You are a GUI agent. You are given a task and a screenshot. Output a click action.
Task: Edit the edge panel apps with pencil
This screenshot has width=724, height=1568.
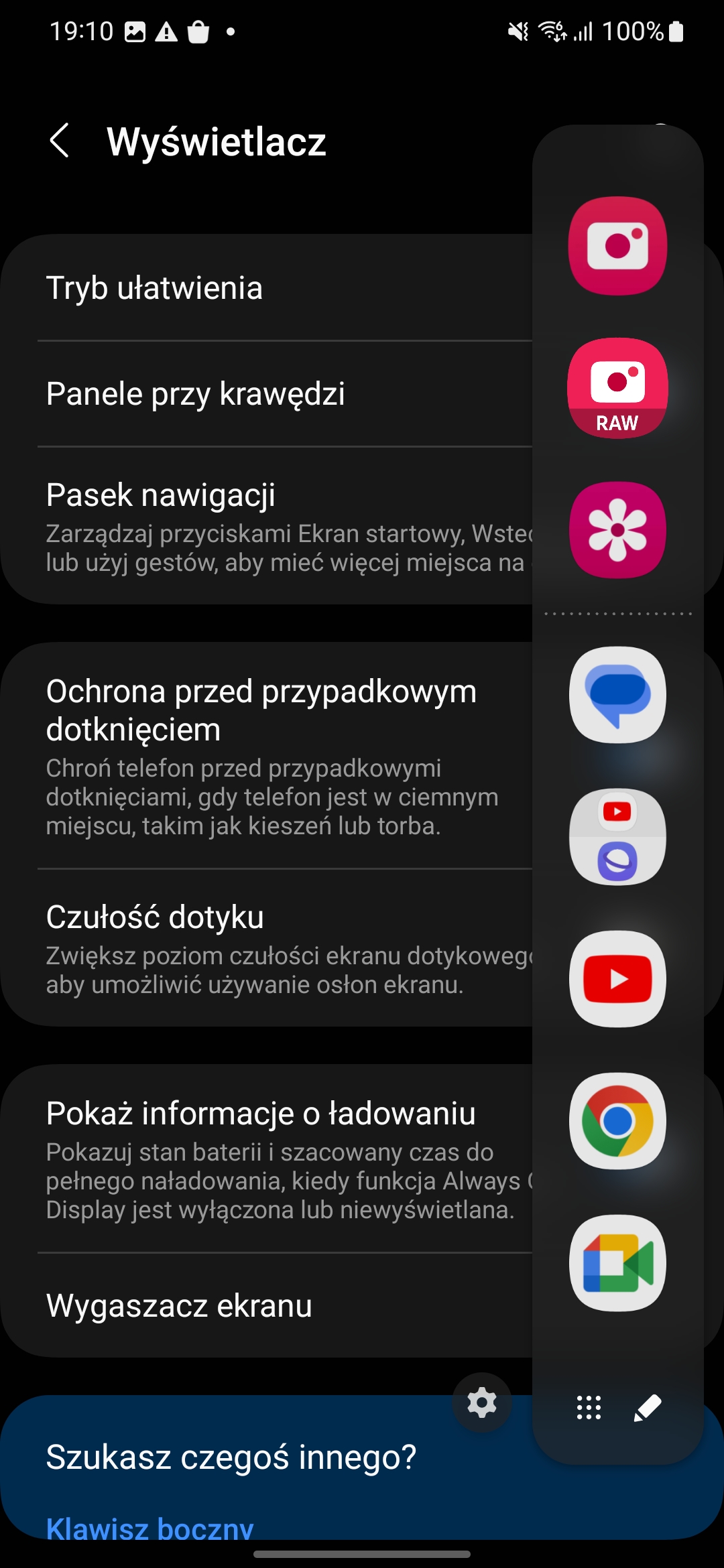click(x=648, y=1406)
